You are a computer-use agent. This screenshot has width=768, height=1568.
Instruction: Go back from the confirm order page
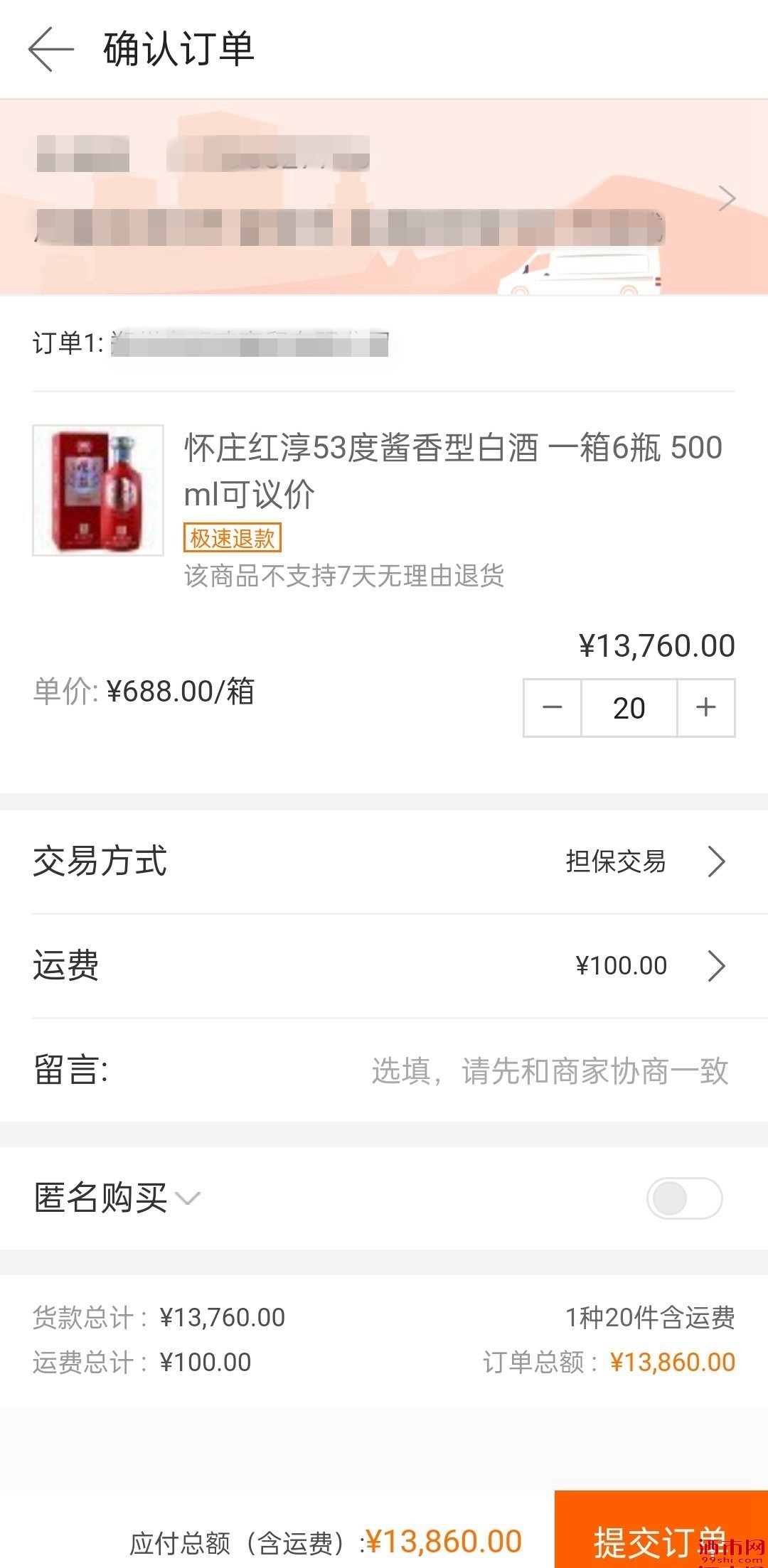(50, 49)
